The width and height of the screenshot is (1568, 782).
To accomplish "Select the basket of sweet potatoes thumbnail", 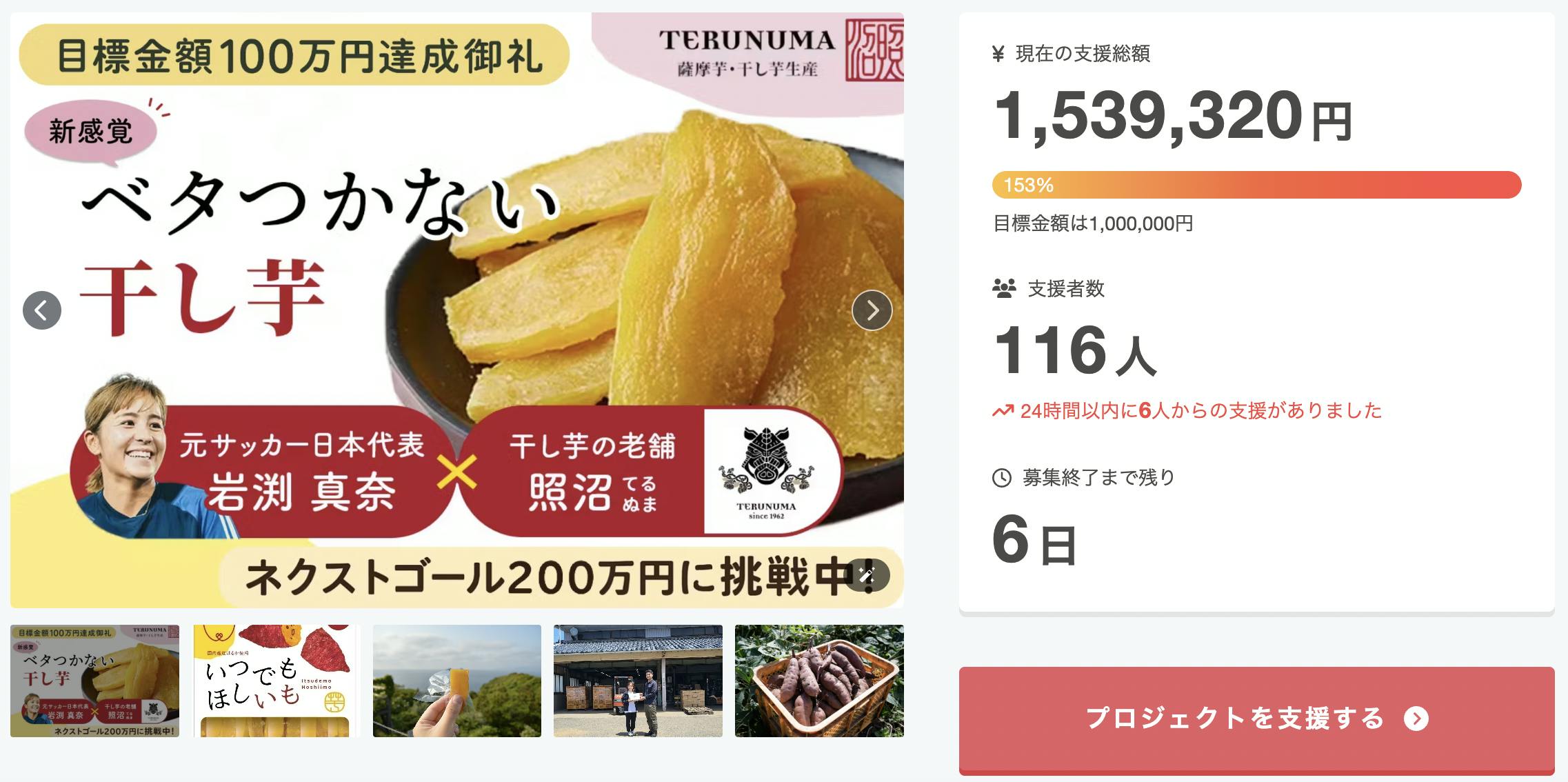I will point(819,681).
